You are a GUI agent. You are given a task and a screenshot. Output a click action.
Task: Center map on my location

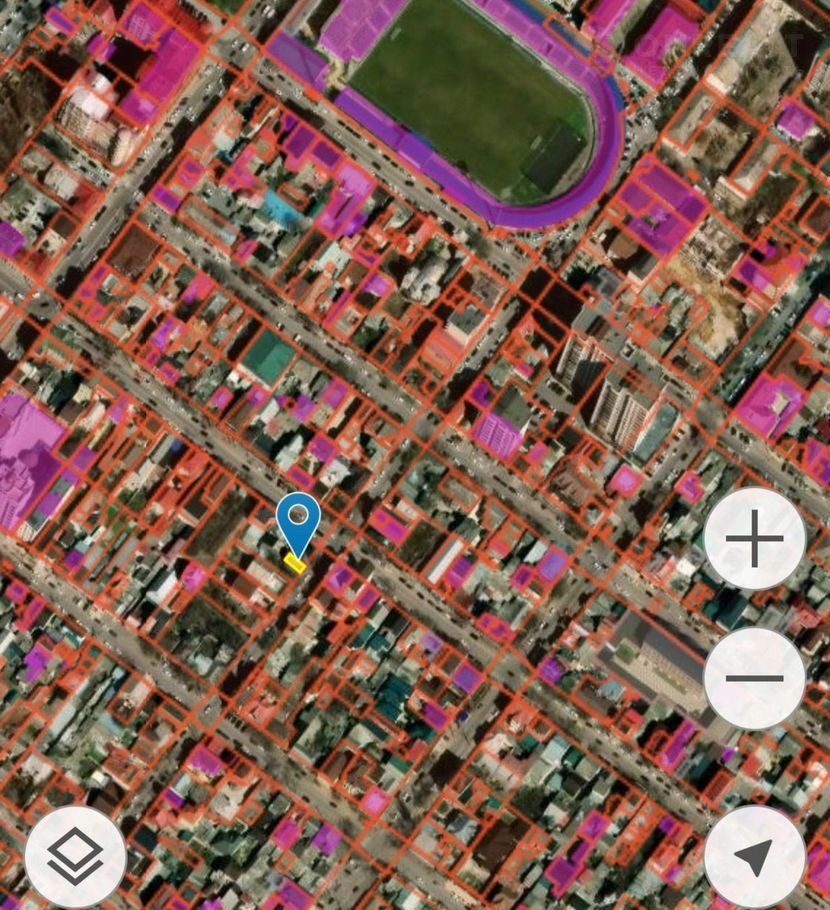754,856
